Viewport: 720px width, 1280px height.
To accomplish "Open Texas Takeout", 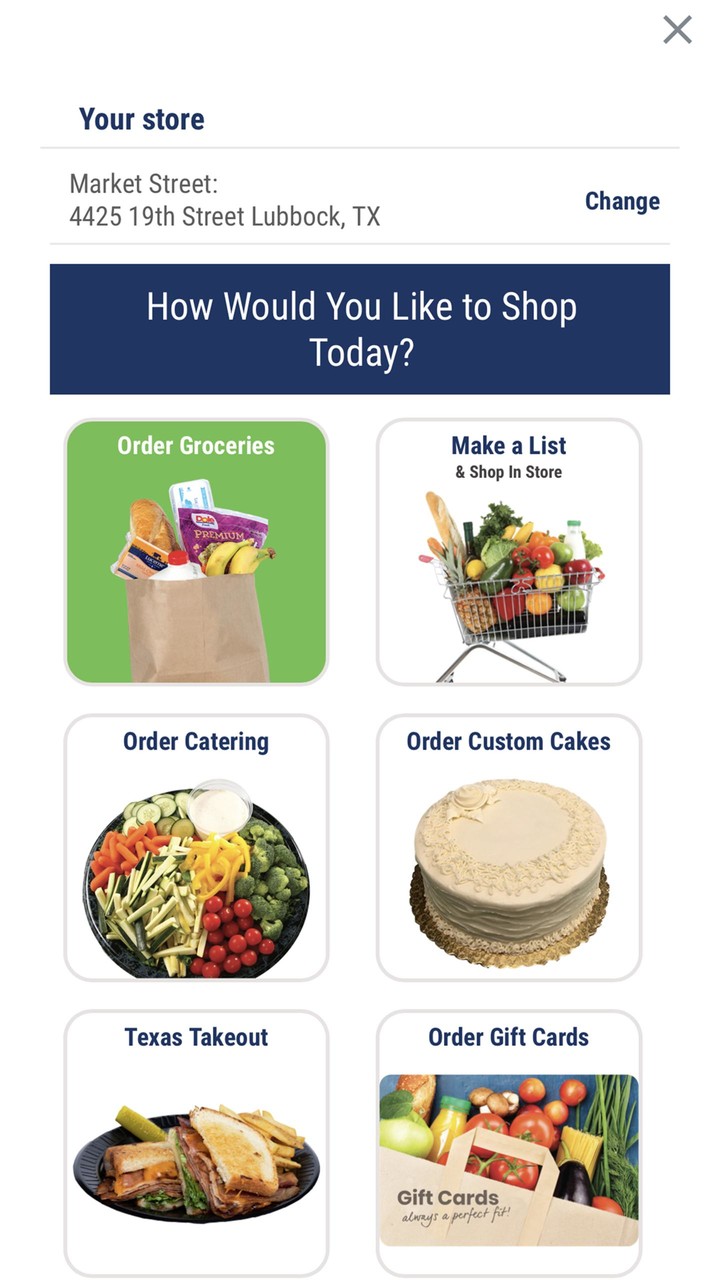I will [196, 1142].
